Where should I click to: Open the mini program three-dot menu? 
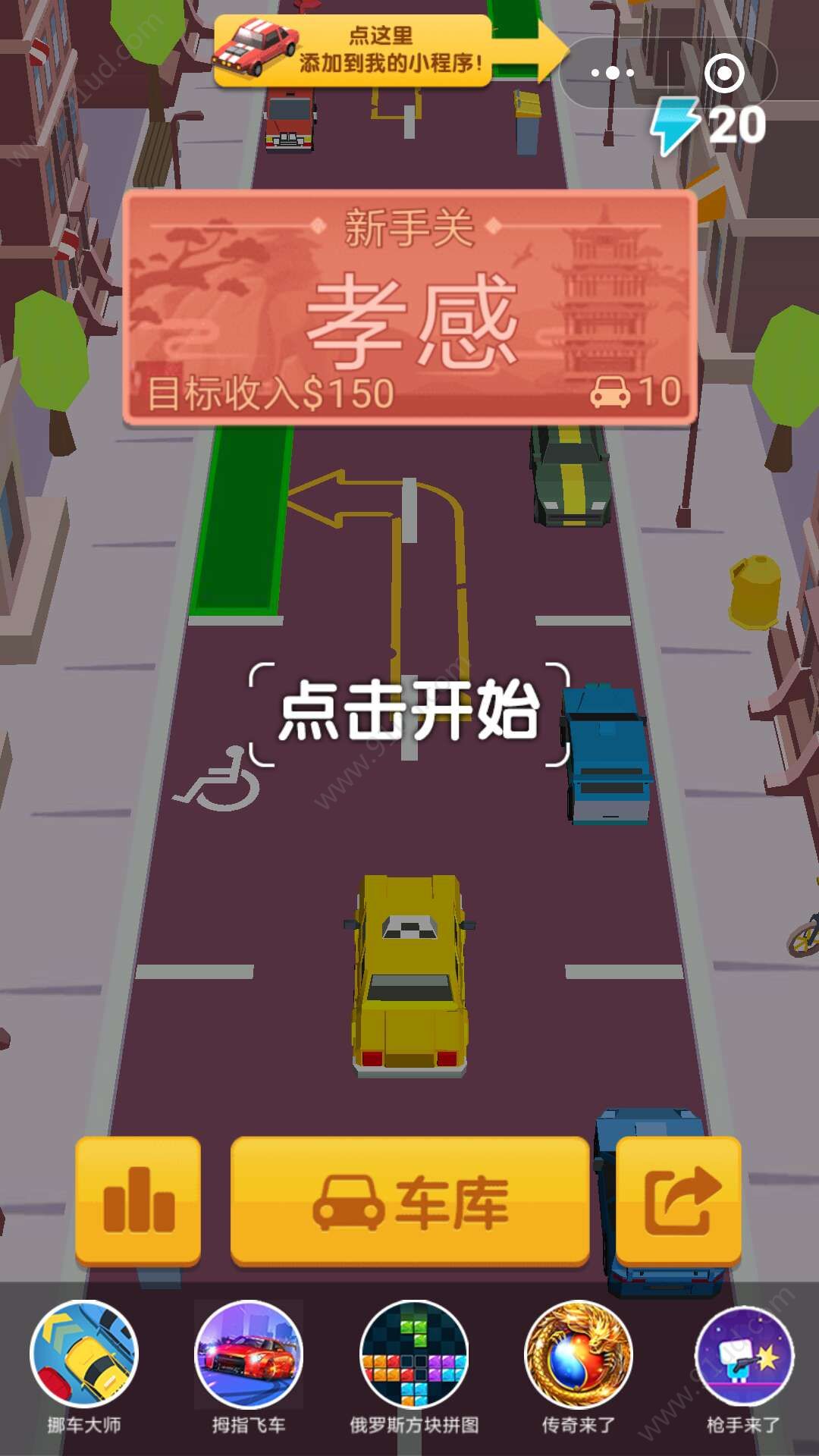pos(613,74)
